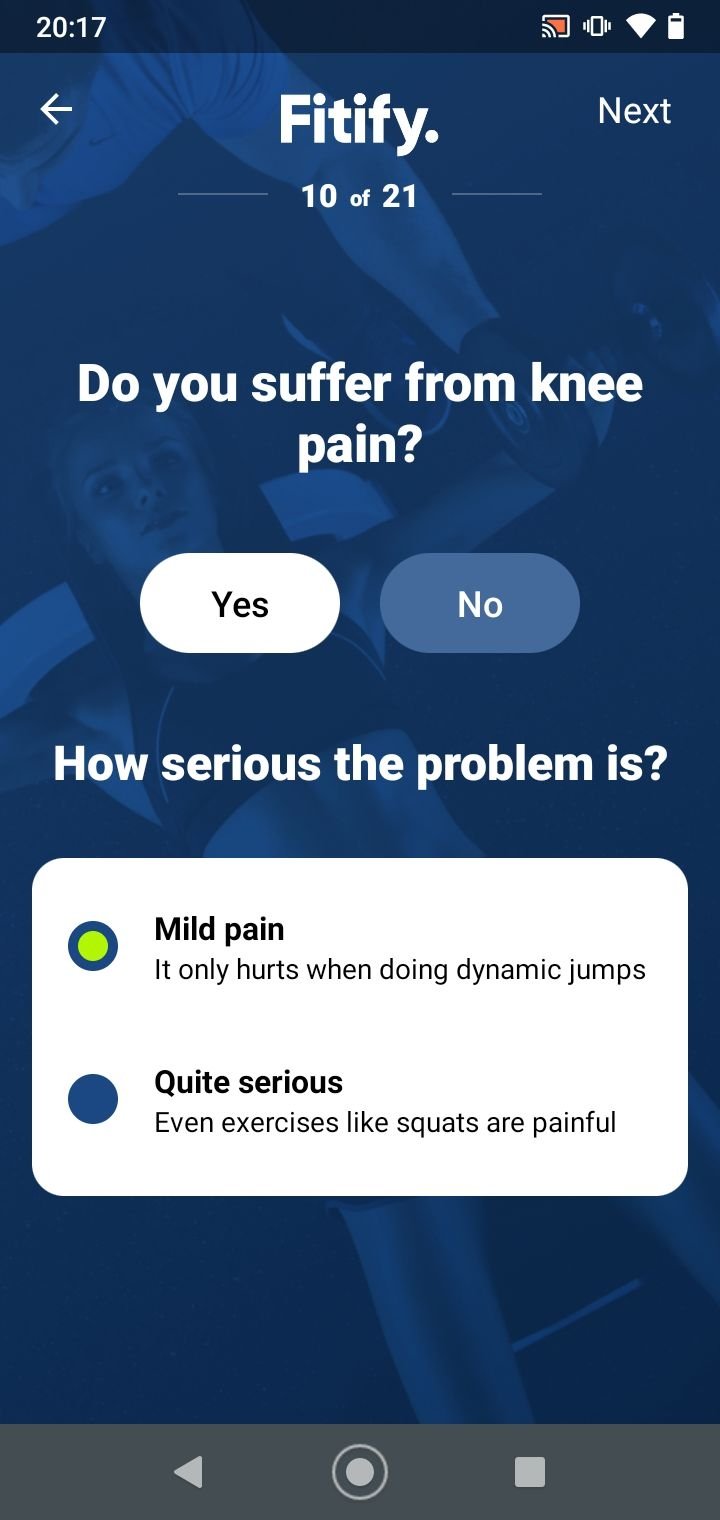Answer No to knee pain

pos(480,603)
